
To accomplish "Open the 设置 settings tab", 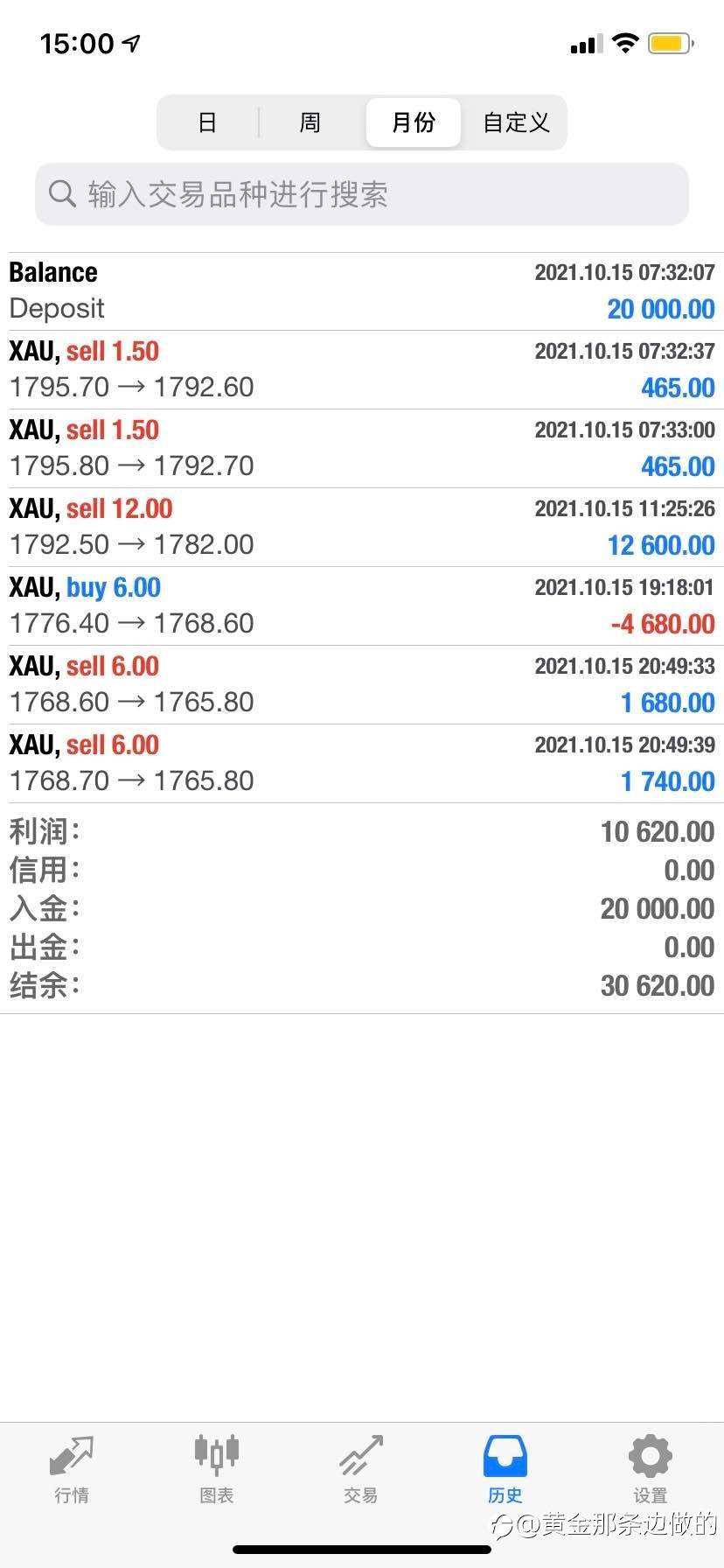I will tap(651, 1470).
